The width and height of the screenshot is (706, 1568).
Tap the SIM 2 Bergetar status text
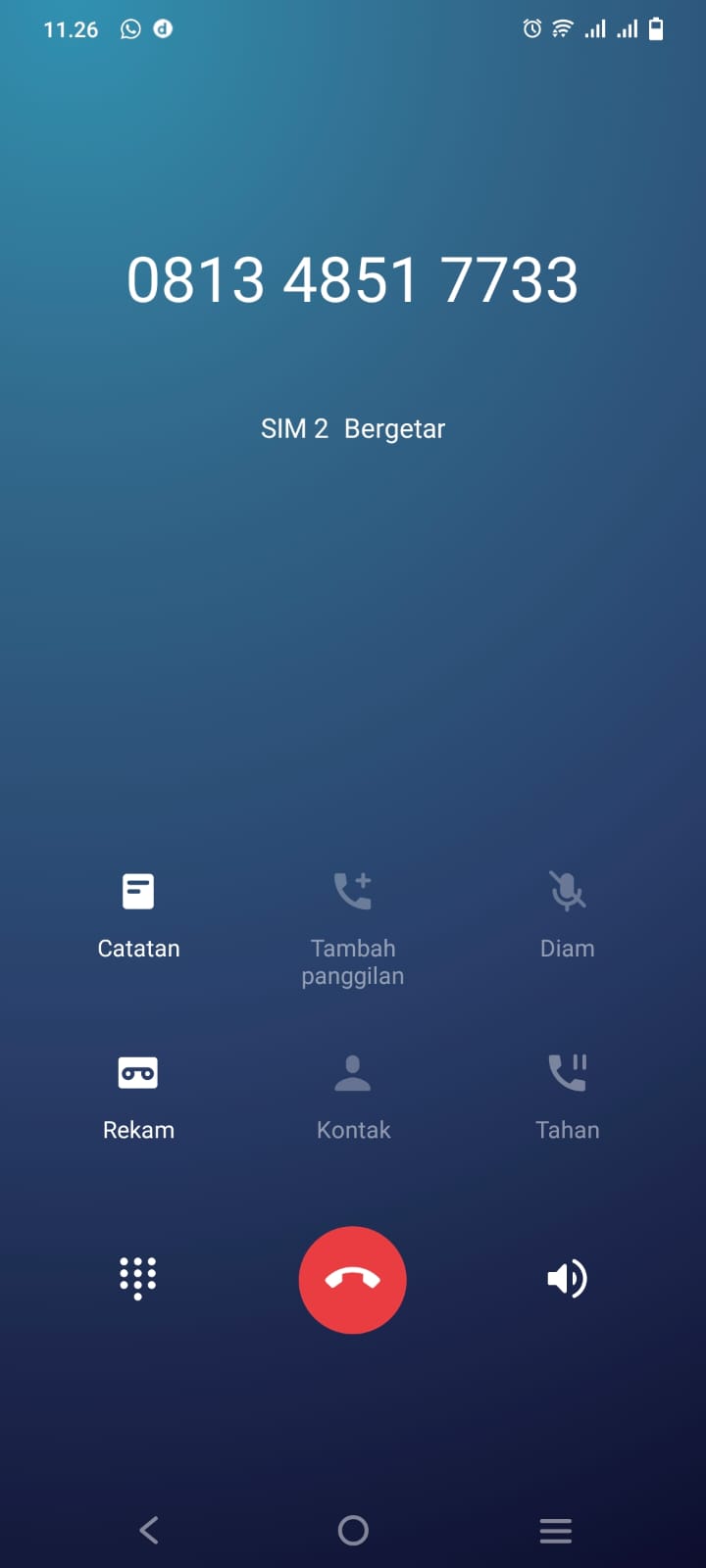[353, 428]
